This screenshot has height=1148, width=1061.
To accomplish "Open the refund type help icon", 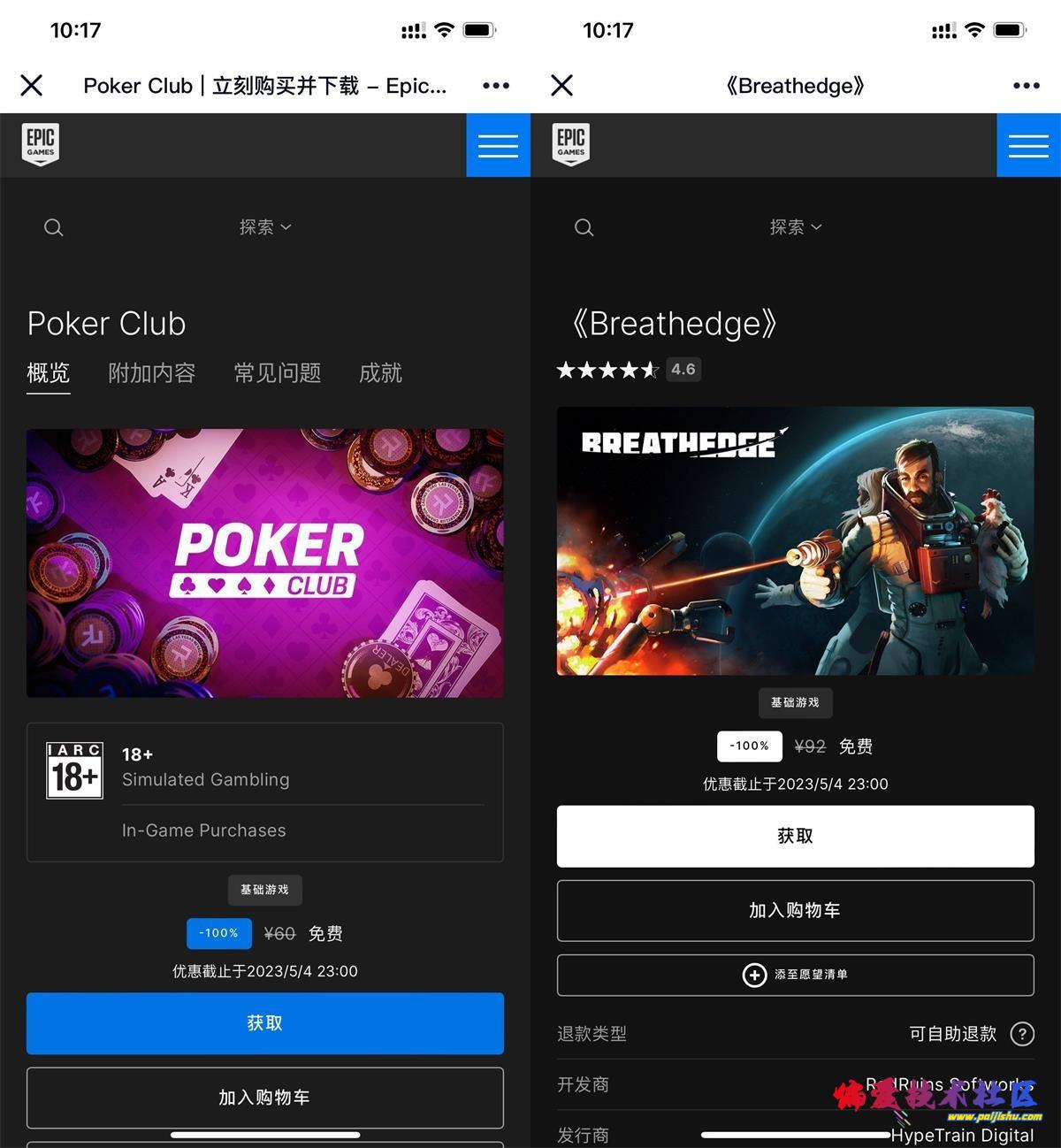I will [1022, 1034].
